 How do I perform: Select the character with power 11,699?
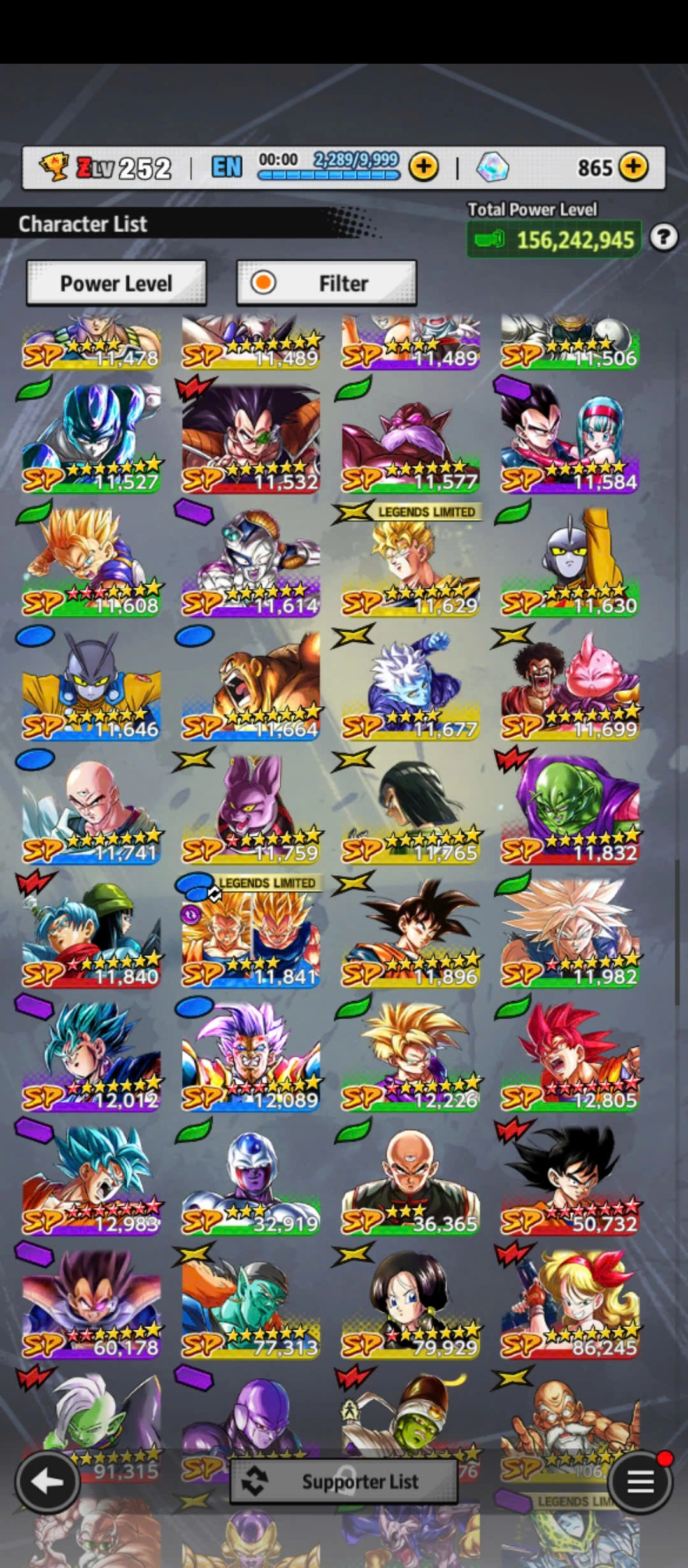tap(570, 686)
